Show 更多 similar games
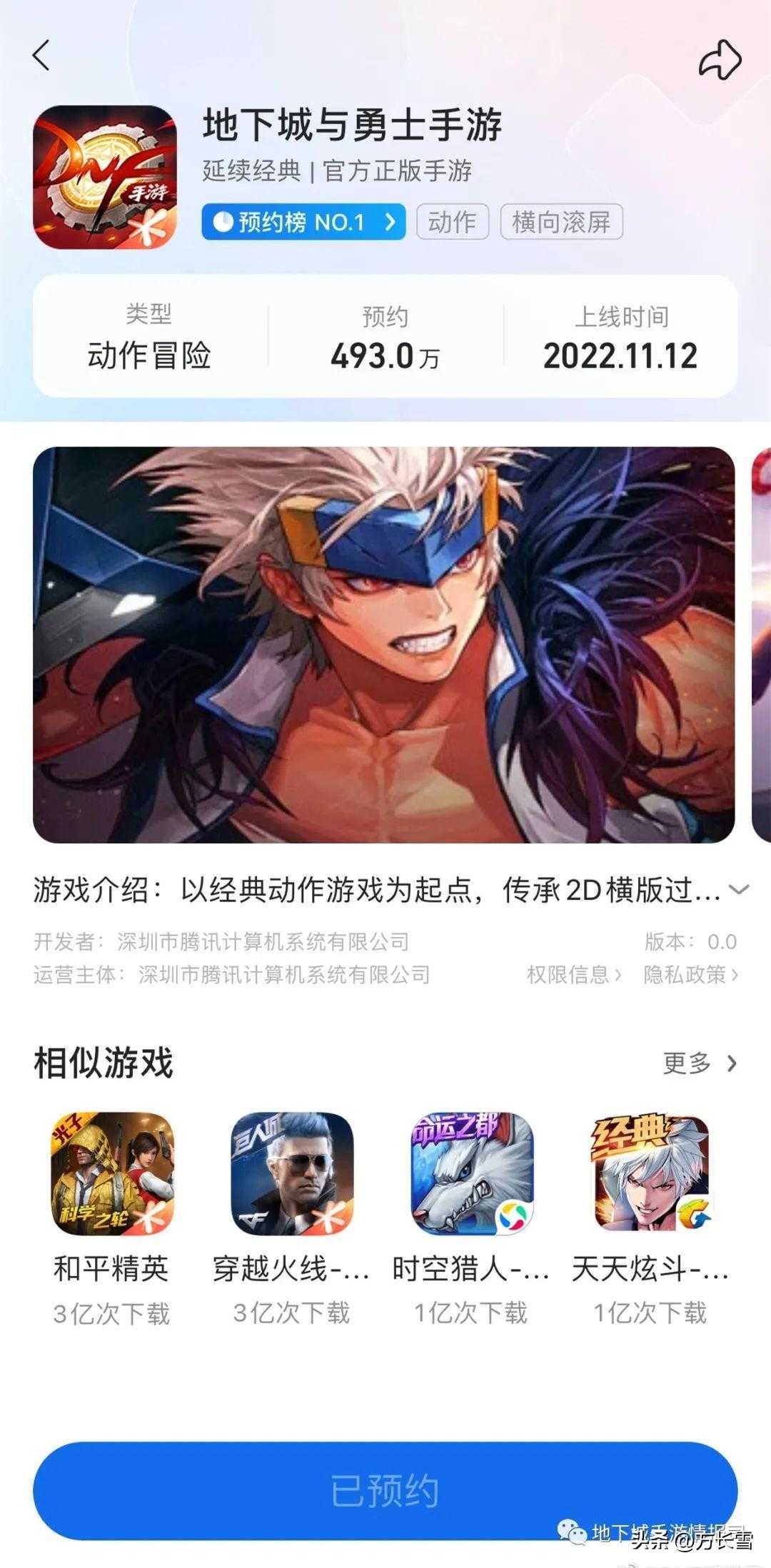The width and height of the screenshot is (771, 1568). click(700, 1063)
